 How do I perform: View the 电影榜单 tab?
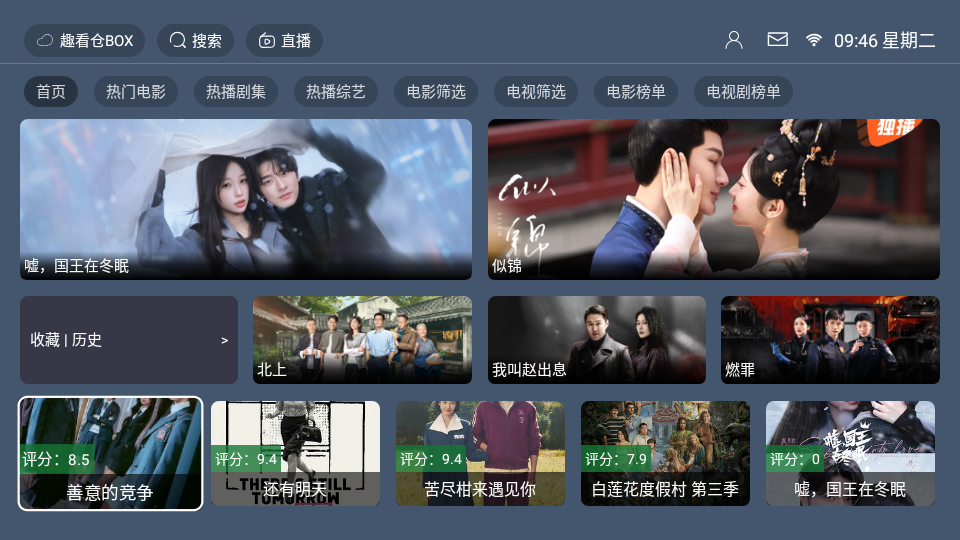(x=636, y=92)
